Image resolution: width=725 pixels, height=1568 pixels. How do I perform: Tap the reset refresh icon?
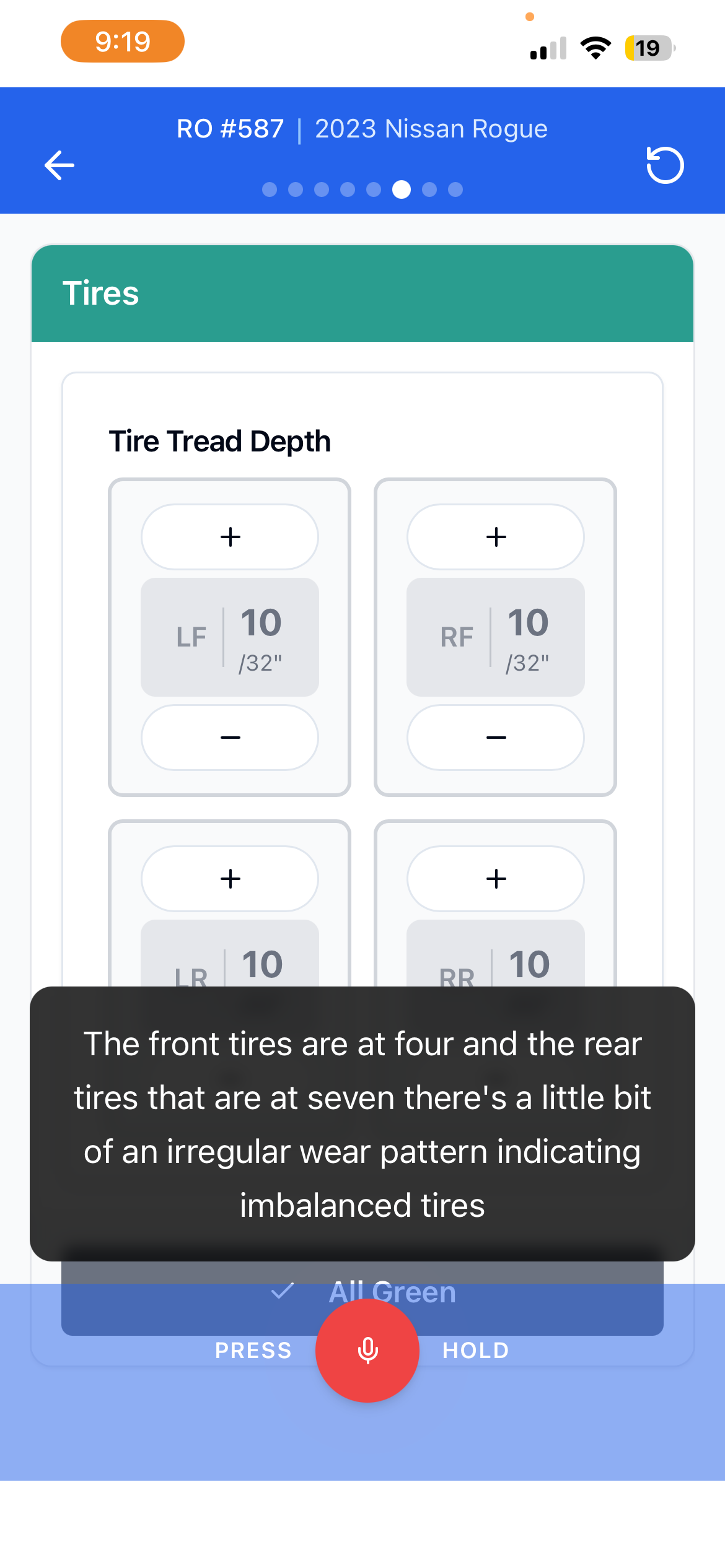tap(665, 165)
